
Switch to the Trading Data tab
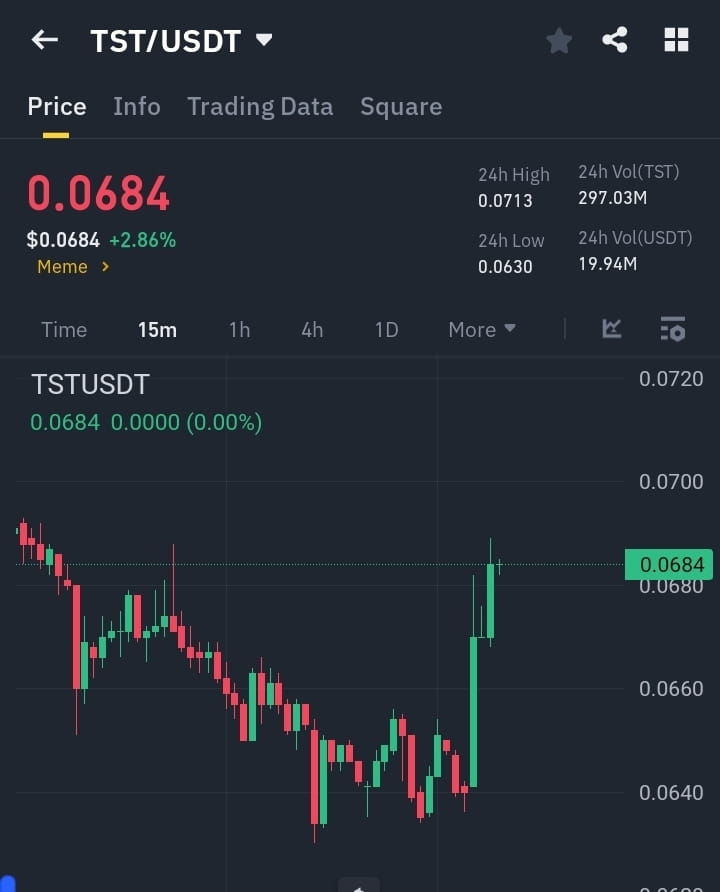pos(260,106)
